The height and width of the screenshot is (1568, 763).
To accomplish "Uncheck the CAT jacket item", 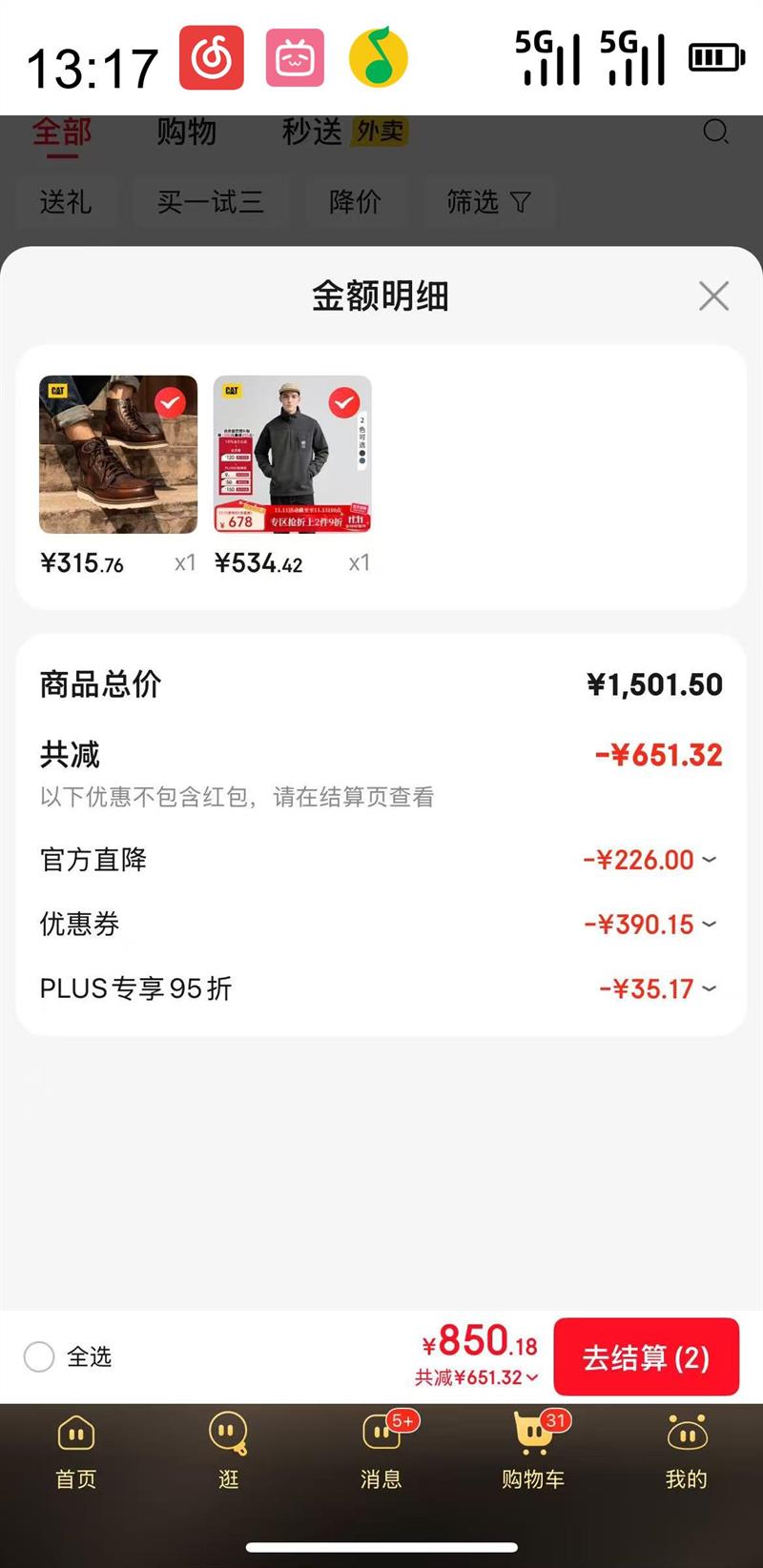I will tap(344, 402).
